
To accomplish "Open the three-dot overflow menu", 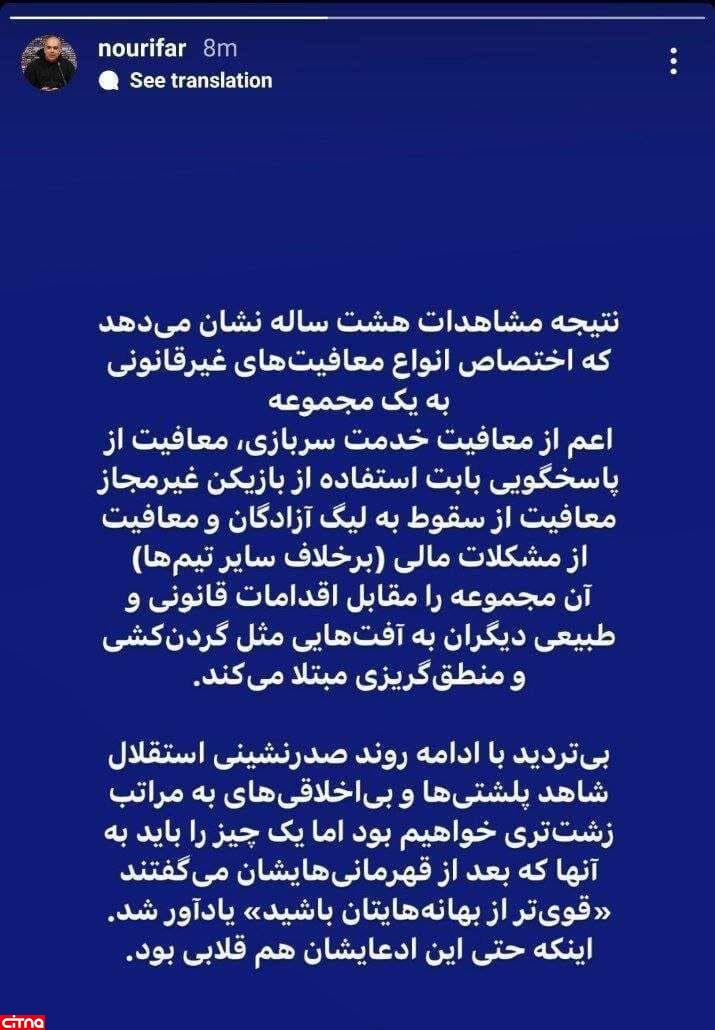I will point(674,62).
